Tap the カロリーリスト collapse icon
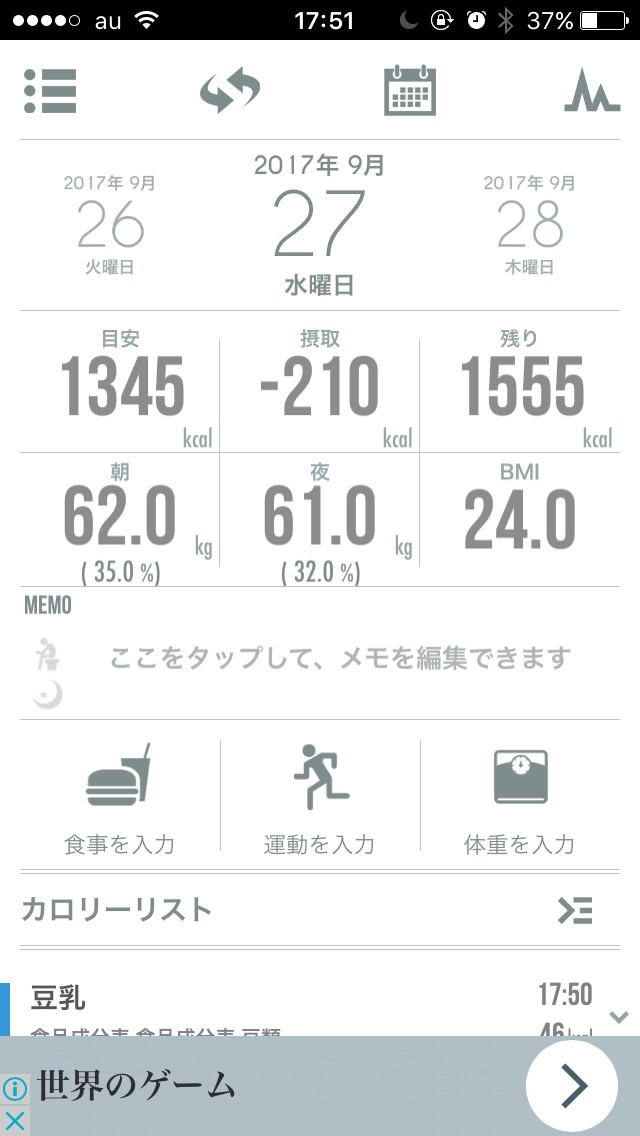This screenshot has width=640, height=1136. click(x=575, y=910)
